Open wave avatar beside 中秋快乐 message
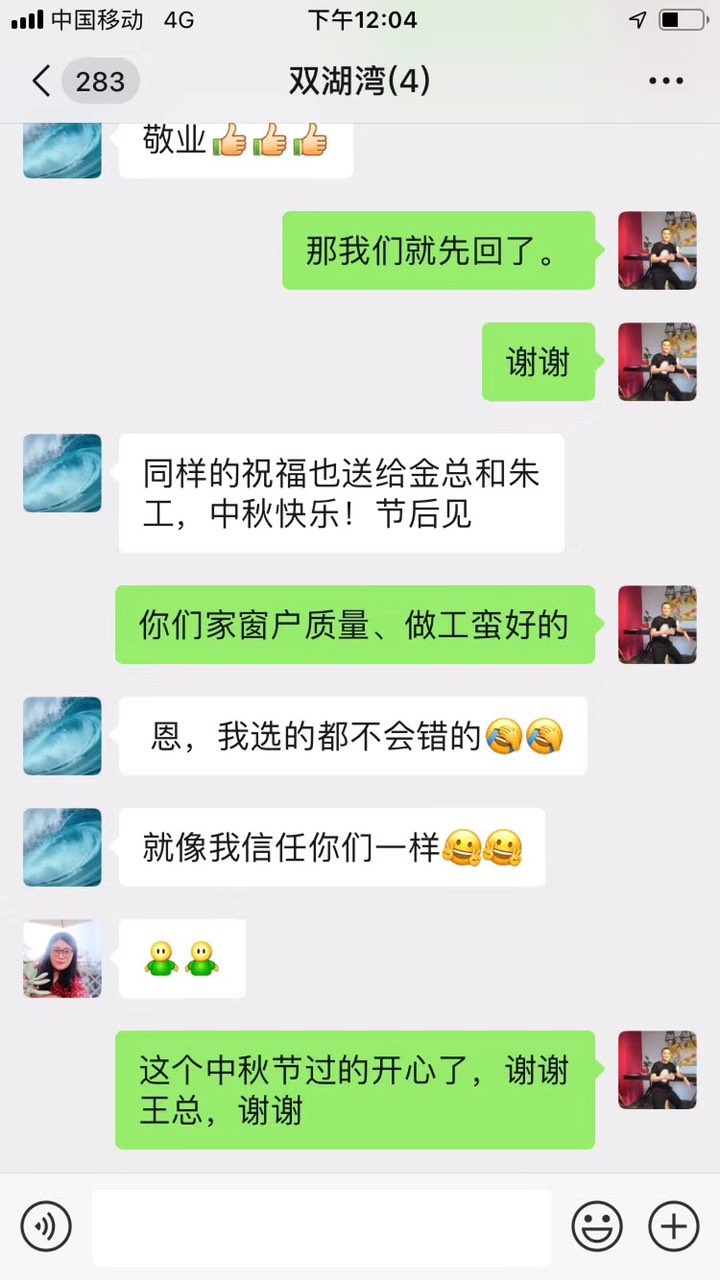720x1280 pixels. coord(62,473)
